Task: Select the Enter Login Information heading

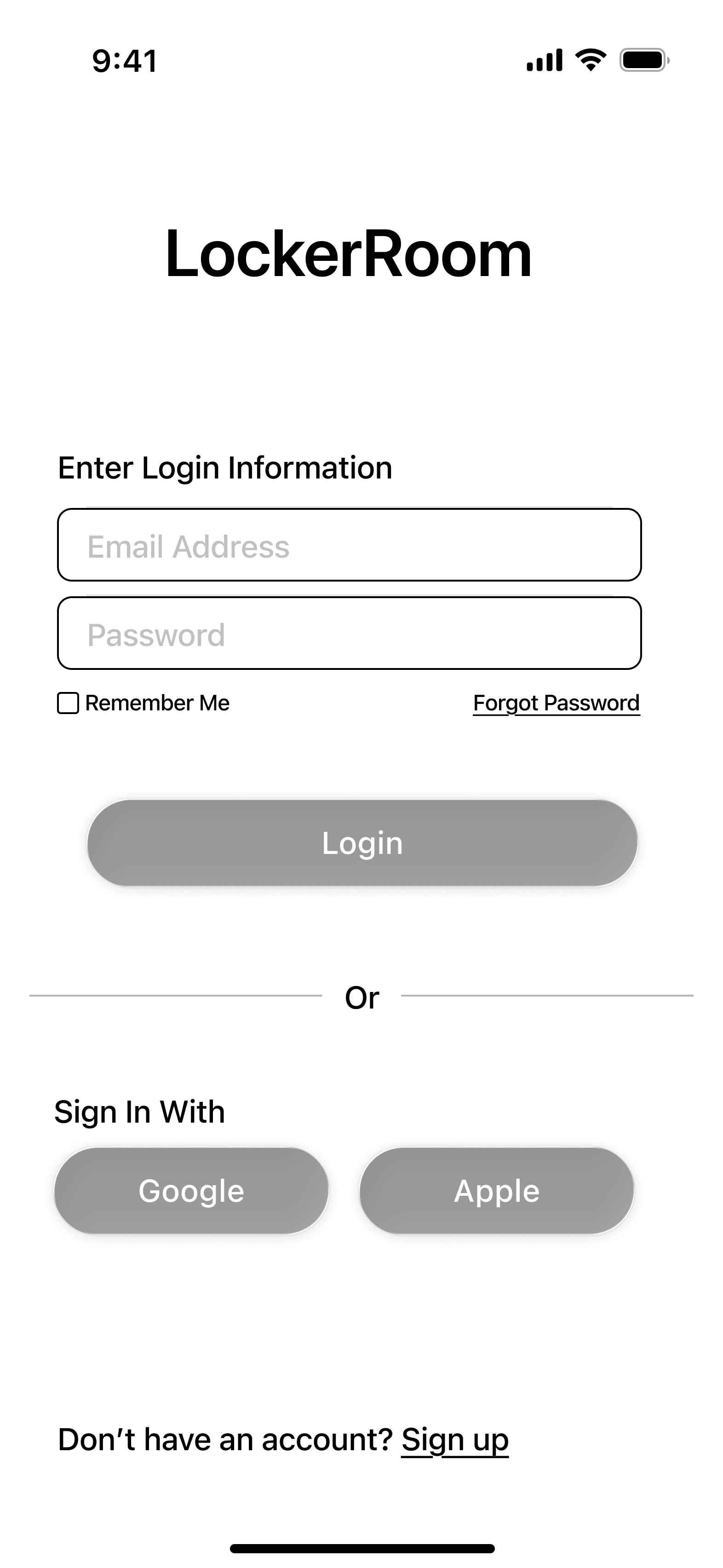Action: click(225, 467)
